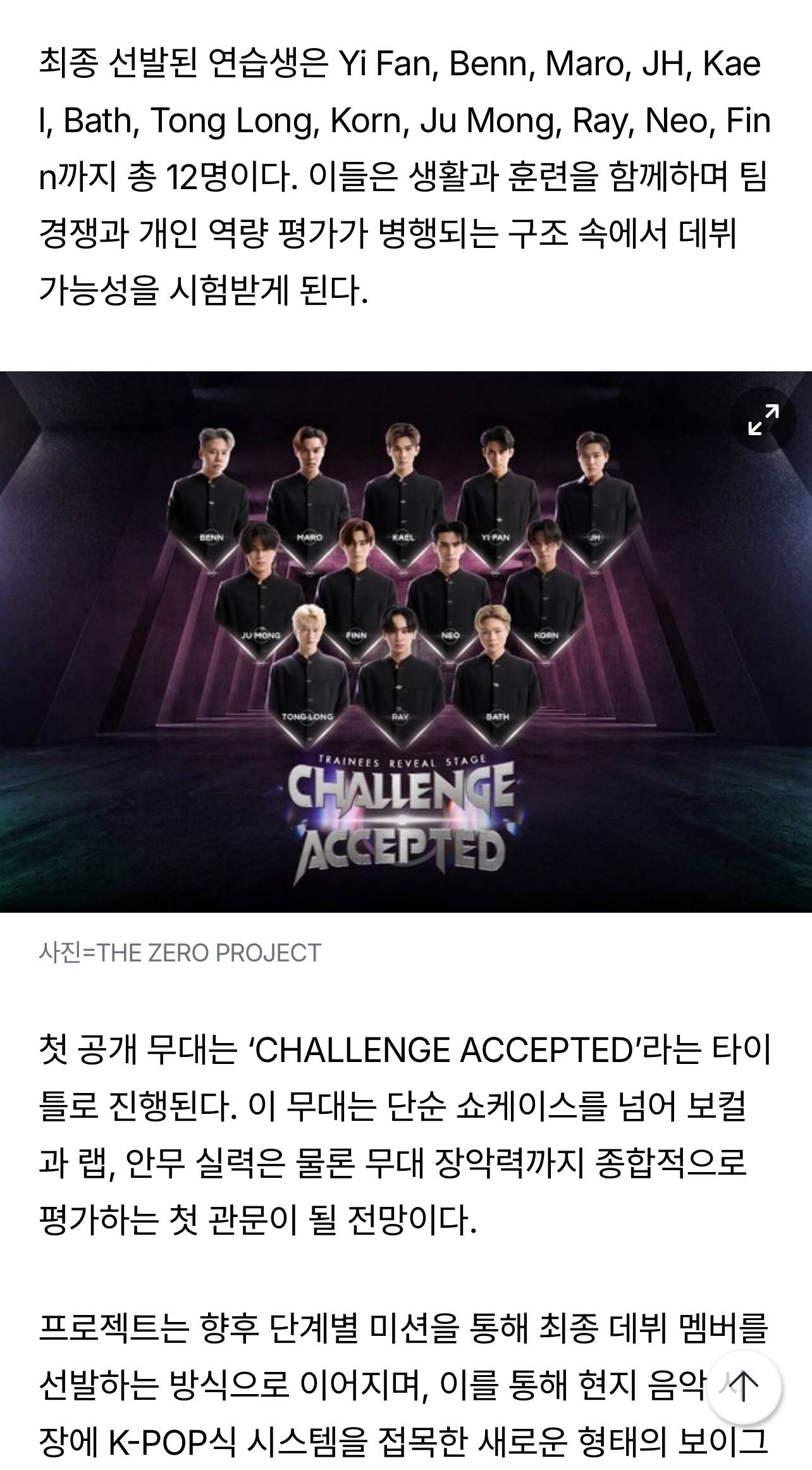Expand the Challenge Accepted image to fullscreen
Viewport: 812px width, 1470px height.
click(763, 419)
